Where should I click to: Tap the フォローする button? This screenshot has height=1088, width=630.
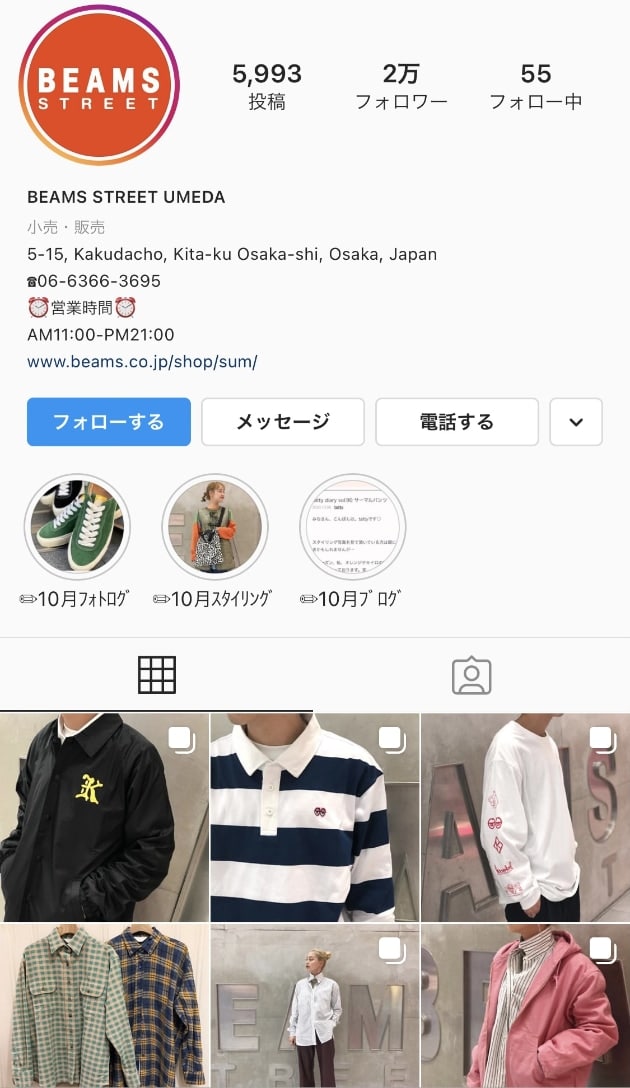108,422
